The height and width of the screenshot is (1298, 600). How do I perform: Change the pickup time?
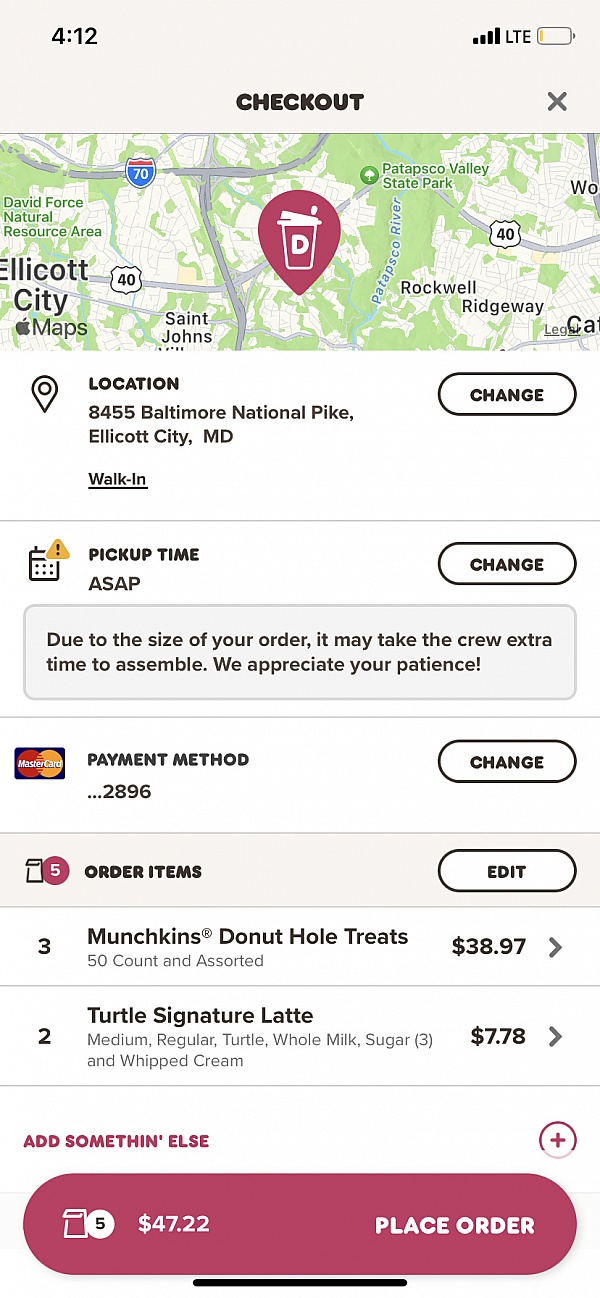click(507, 564)
